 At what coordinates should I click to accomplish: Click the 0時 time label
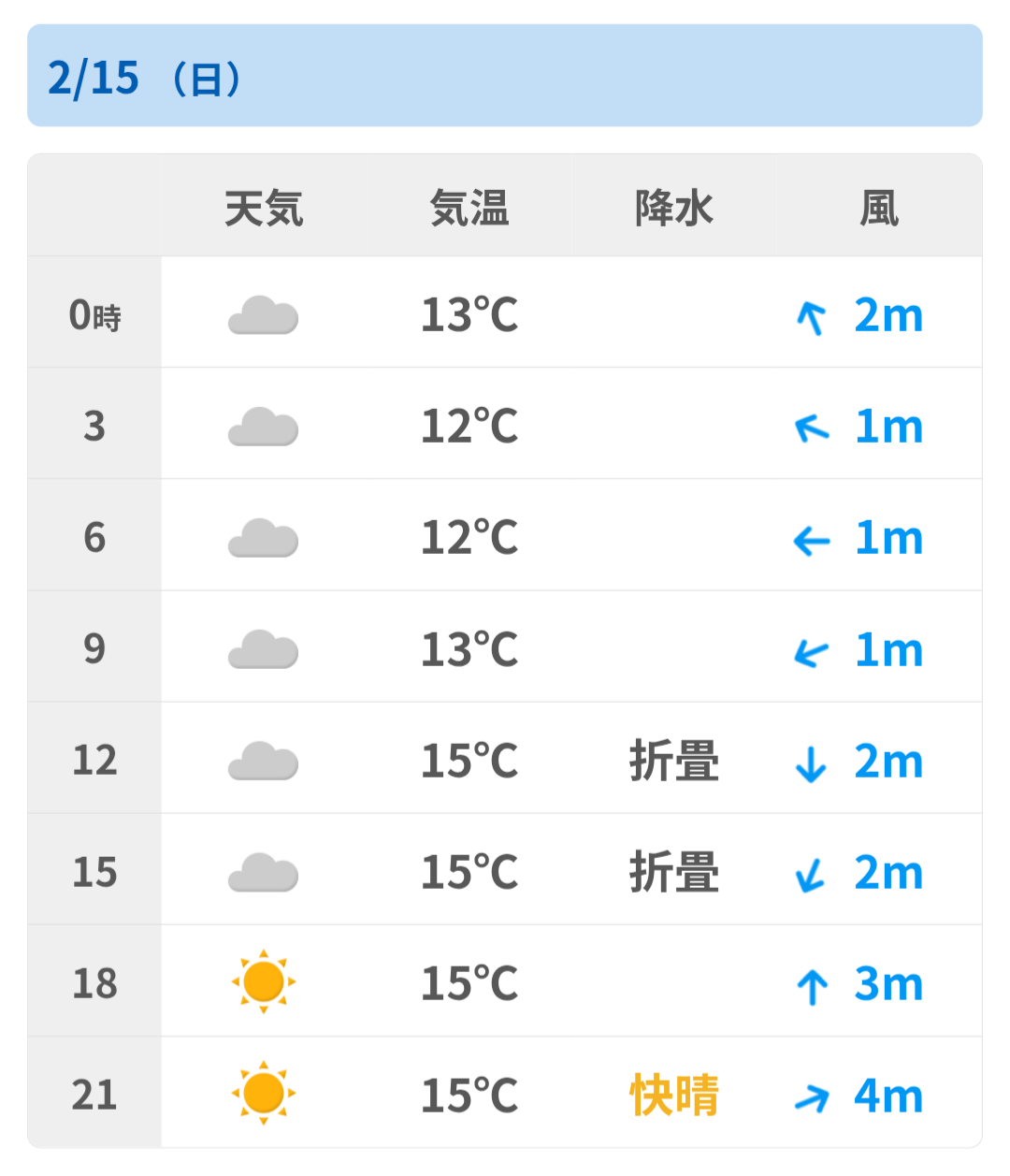94,316
